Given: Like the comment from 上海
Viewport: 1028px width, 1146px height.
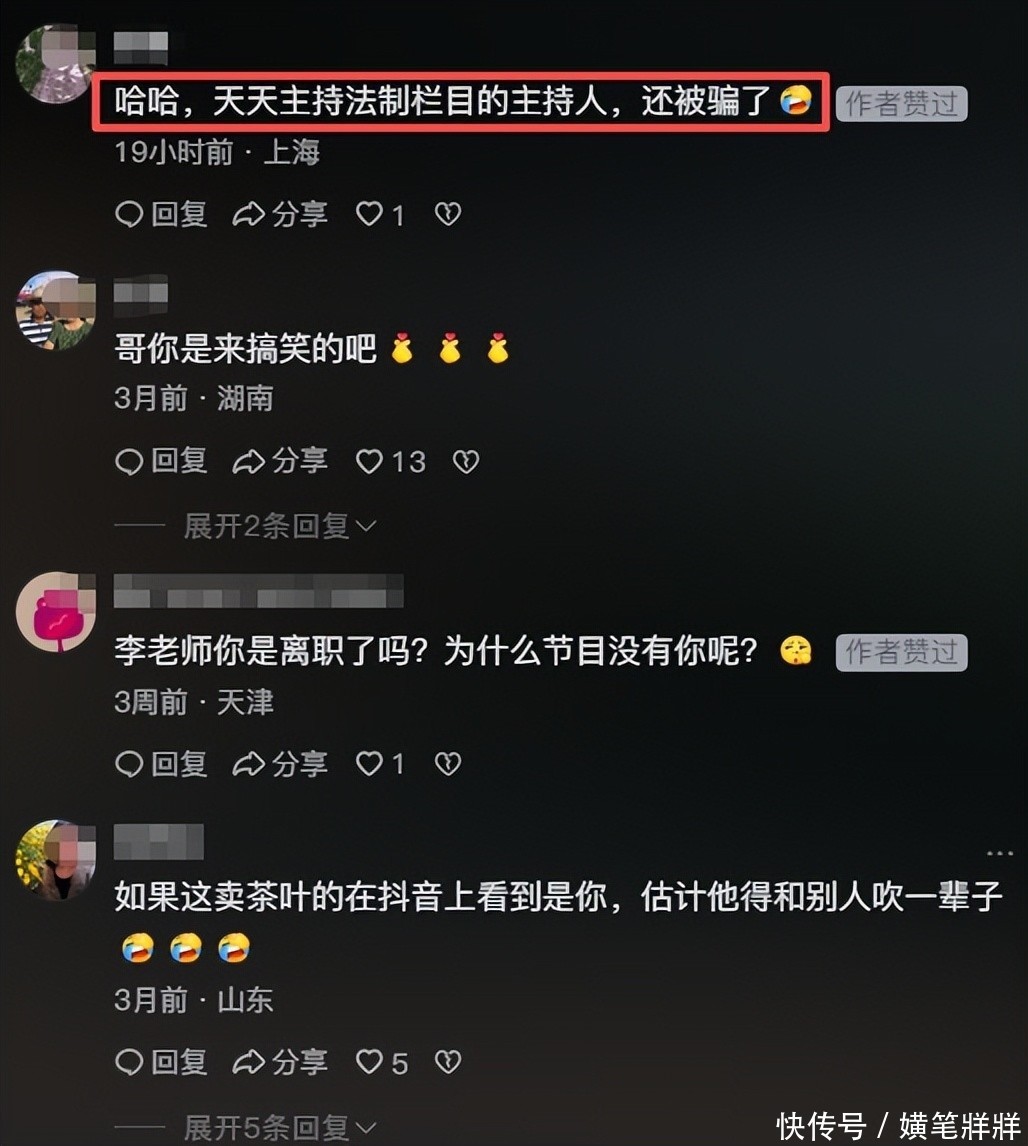Looking at the screenshot, I should [x=371, y=214].
